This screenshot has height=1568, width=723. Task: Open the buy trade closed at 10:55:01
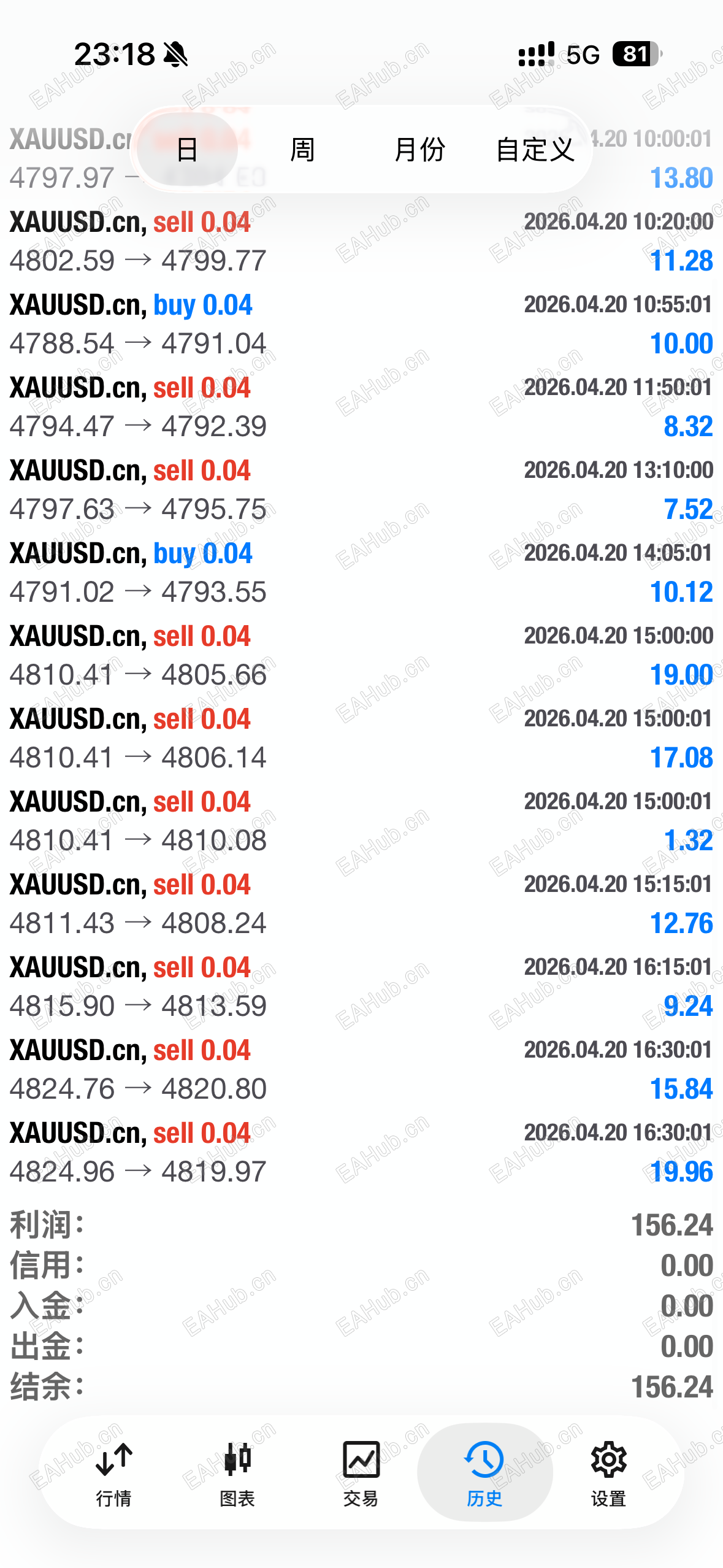[361, 324]
